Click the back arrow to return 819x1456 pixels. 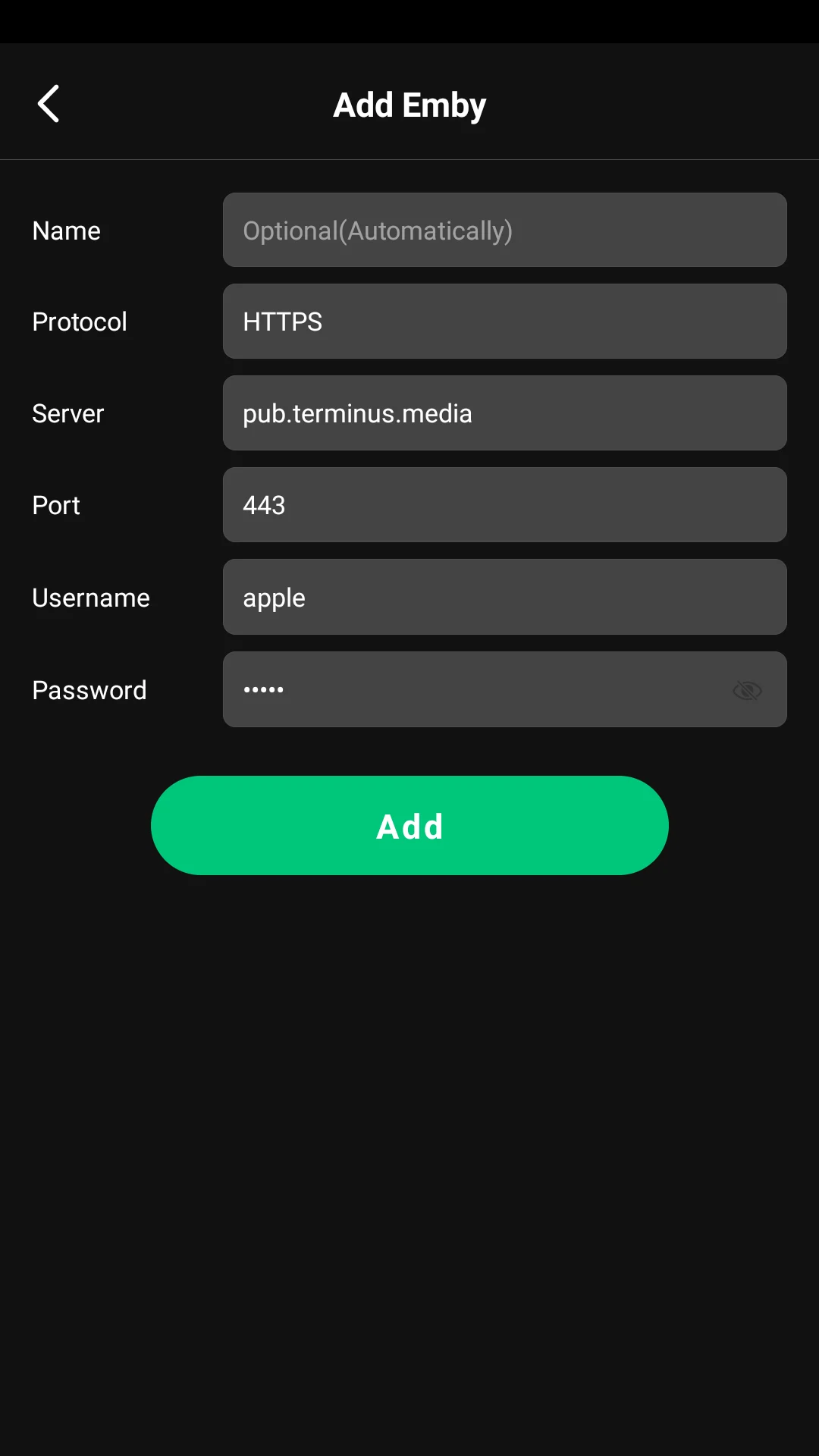click(49, 103)
